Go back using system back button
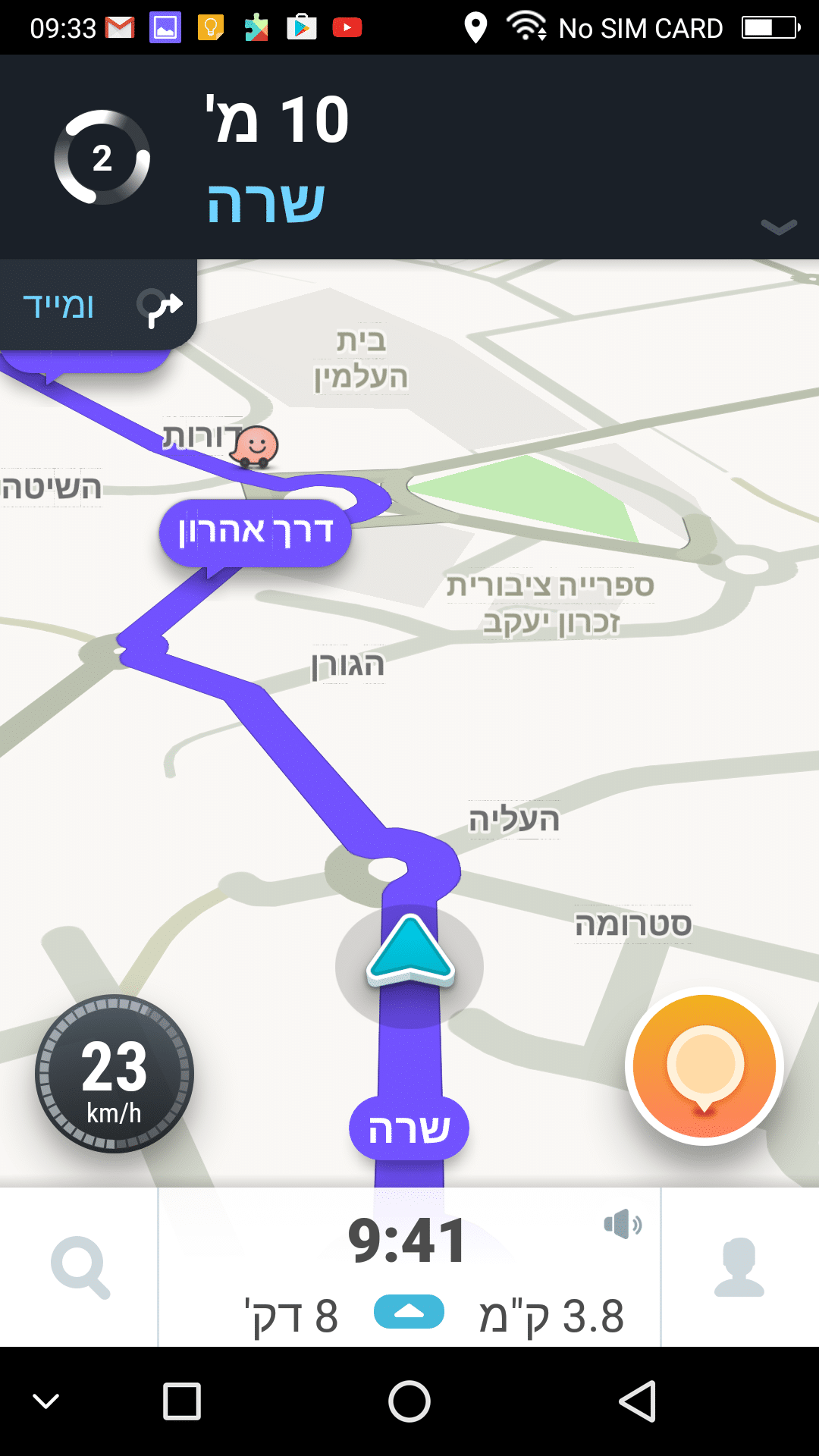This screenshot has width=819, height=1456. [x=637, y=1401]
